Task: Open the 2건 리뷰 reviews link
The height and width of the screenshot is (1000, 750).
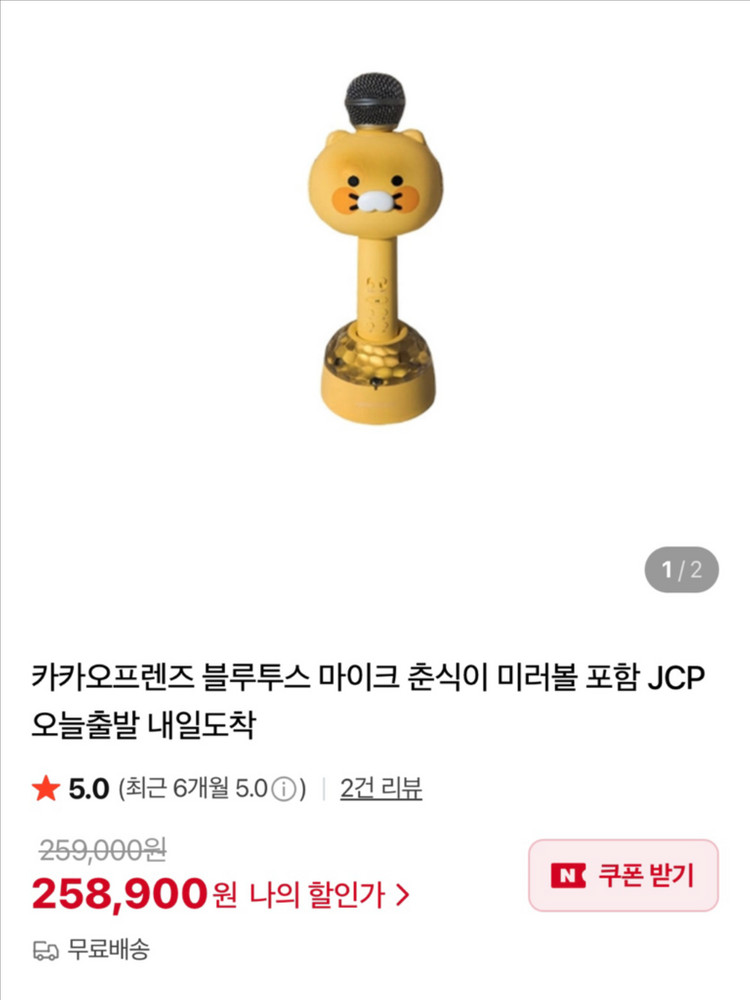Action: click(x=381, y=788)
